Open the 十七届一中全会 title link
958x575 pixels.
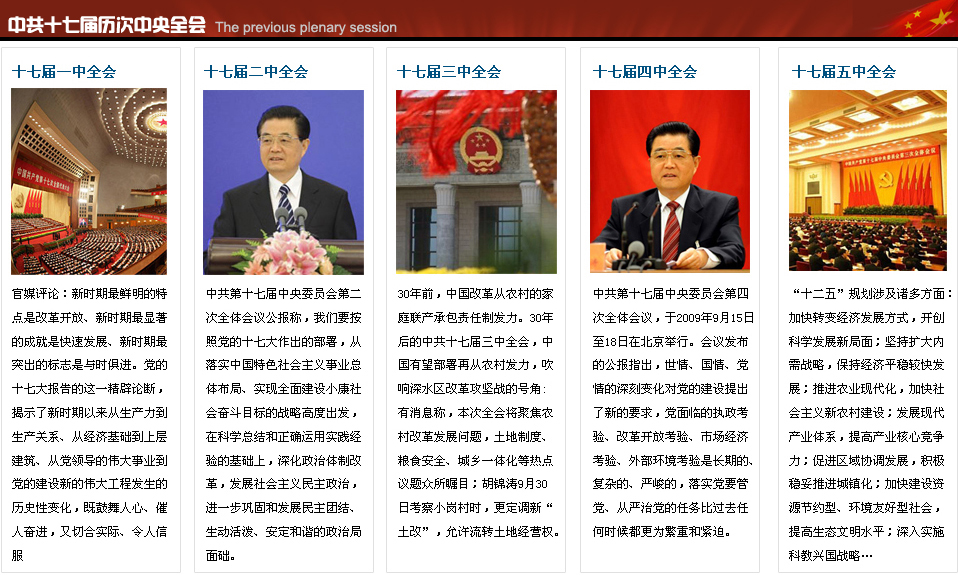click(x=64, y=72)
